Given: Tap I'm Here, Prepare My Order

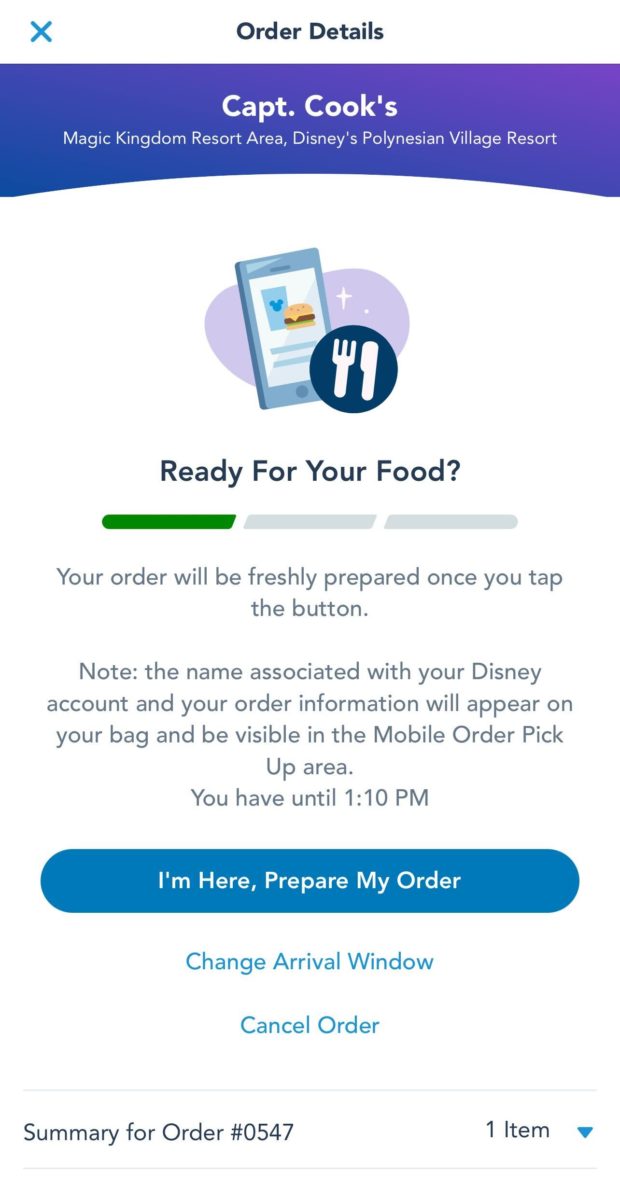Looking at the screenshot, I should (310, 881).
